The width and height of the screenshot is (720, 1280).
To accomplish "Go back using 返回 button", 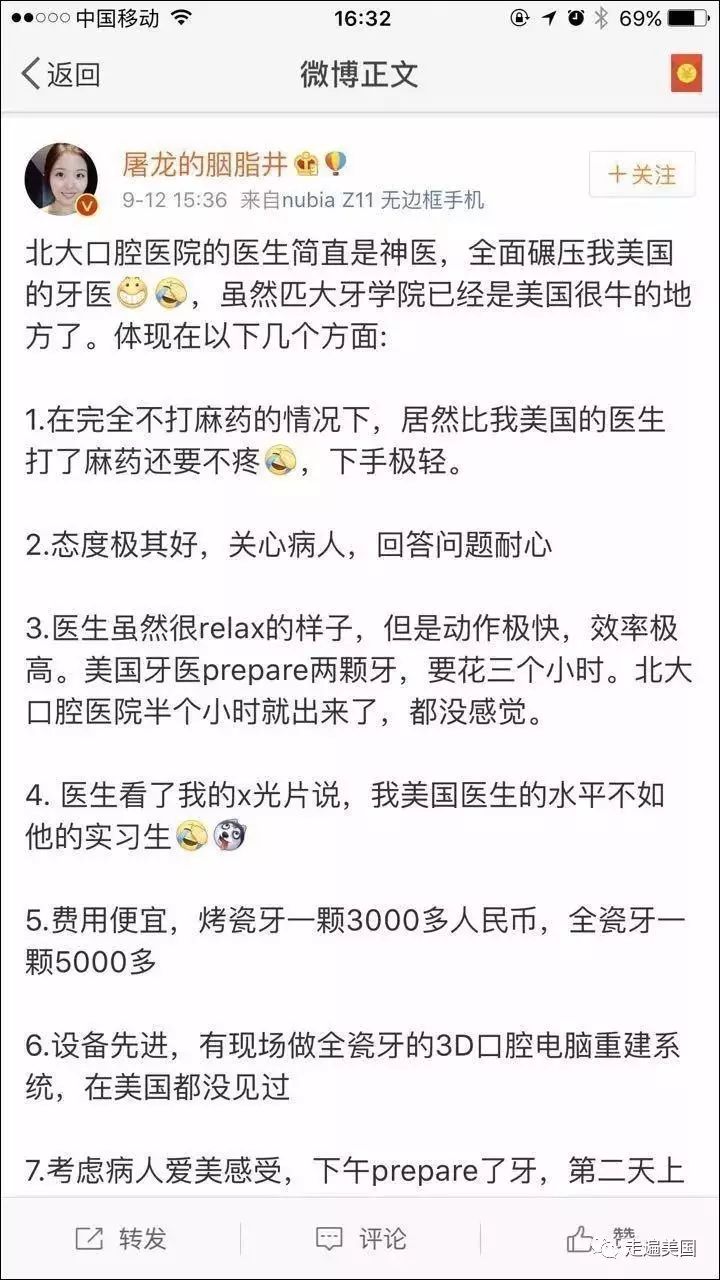I will tap(60, 74).
